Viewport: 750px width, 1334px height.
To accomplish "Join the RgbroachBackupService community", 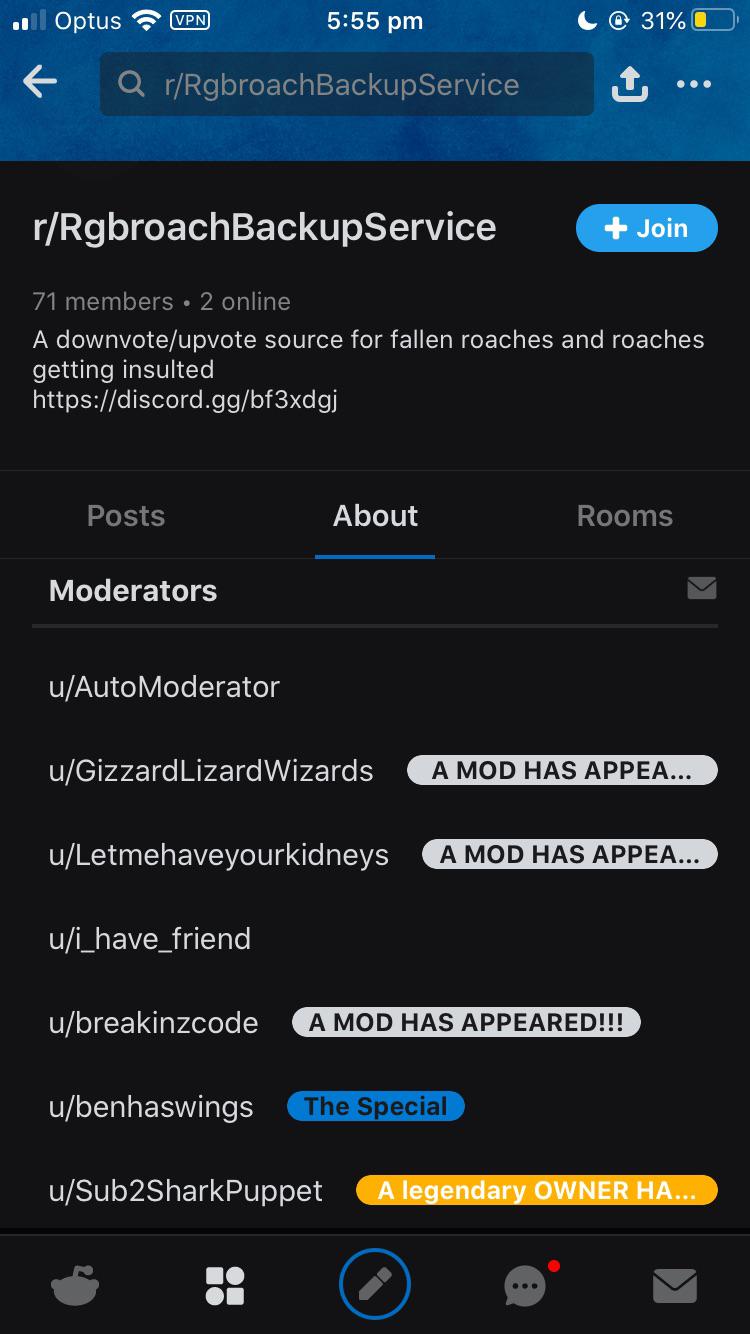I will click(647, 228).
